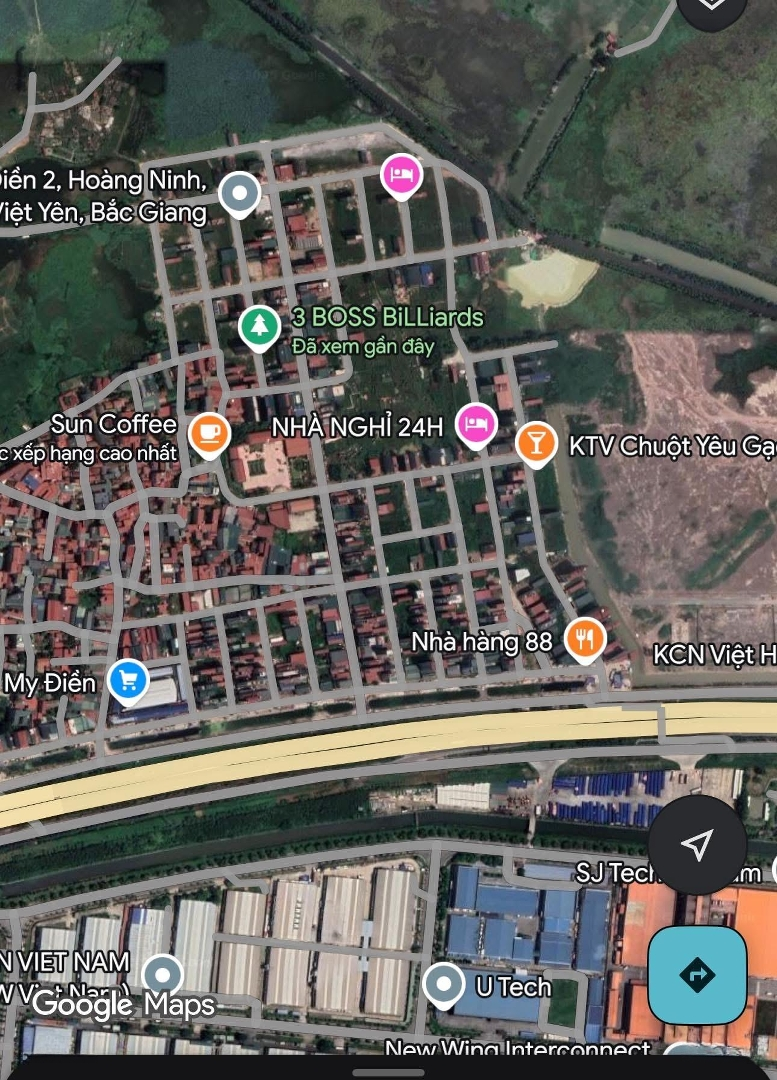Open the Nhà hàng 88 restaurant pin
The width and height of the screenshot is (777, 1080).
[585, 637]
